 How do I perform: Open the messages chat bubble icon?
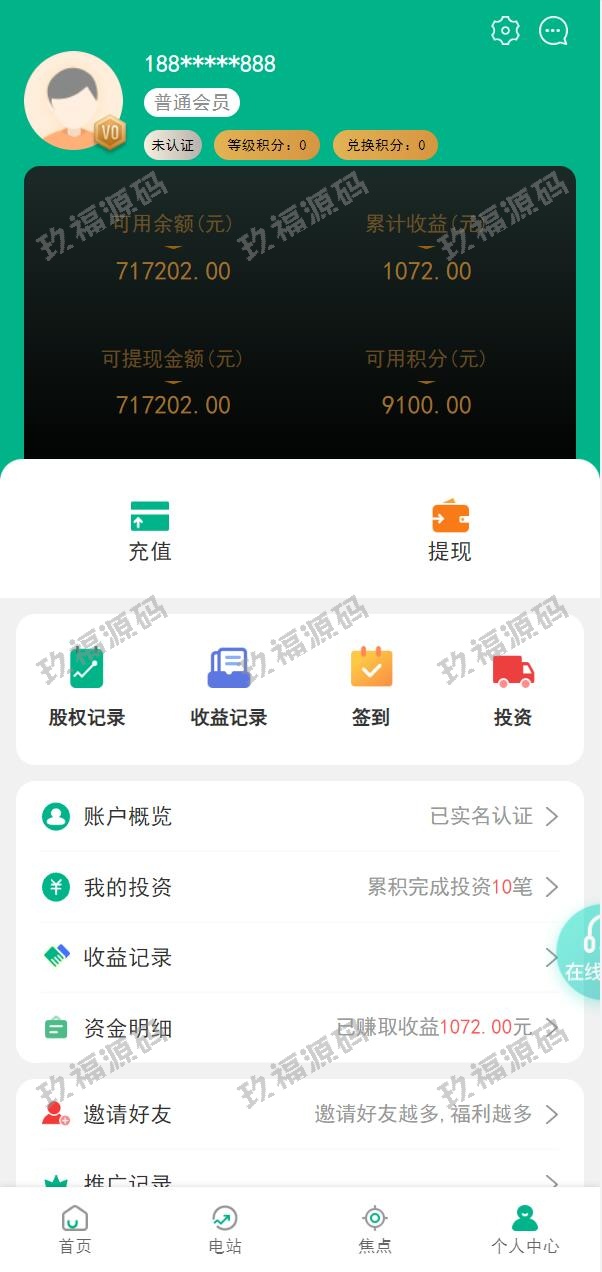[553, 31]
